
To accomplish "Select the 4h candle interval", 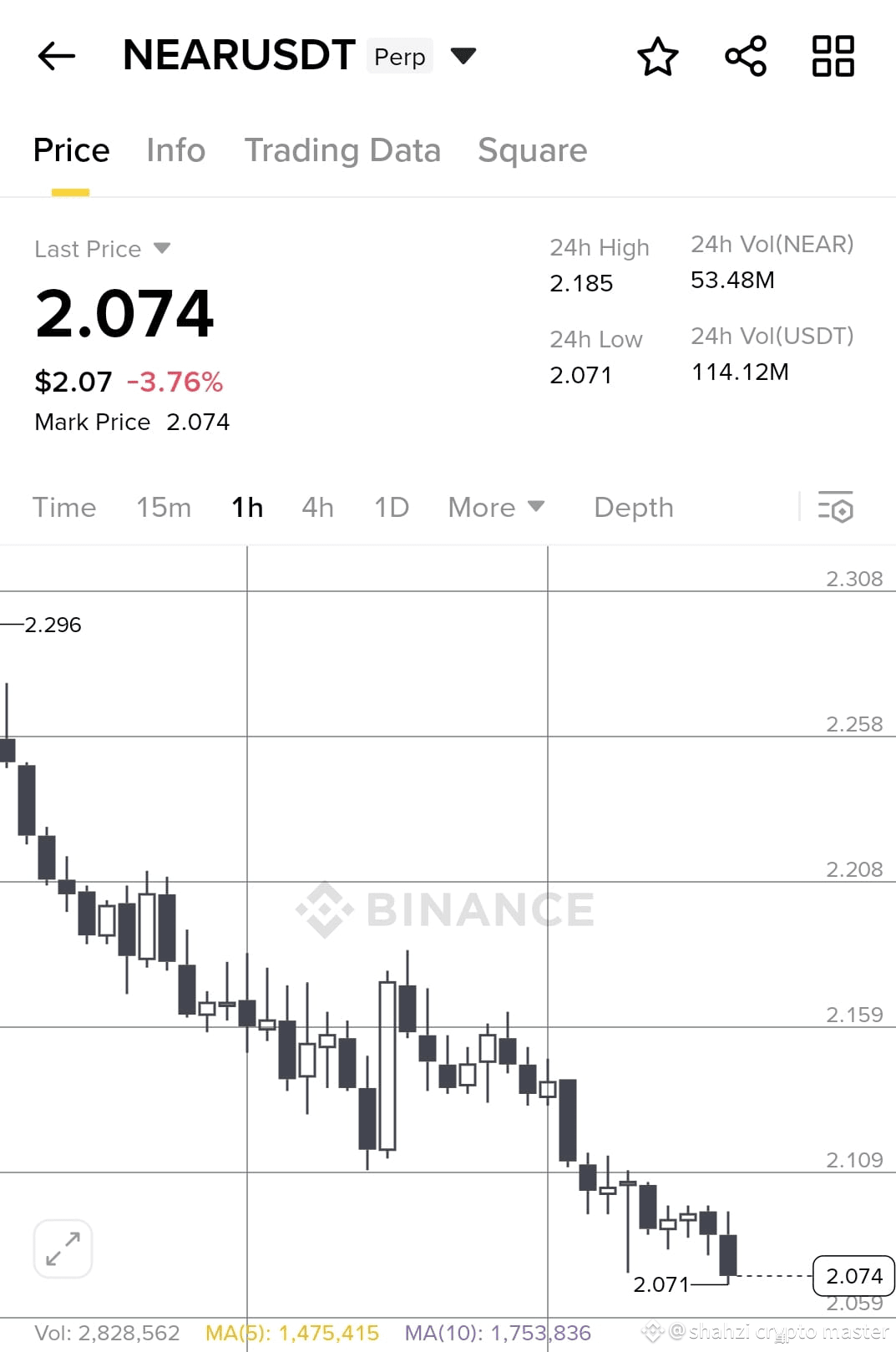I will point(316,507).
